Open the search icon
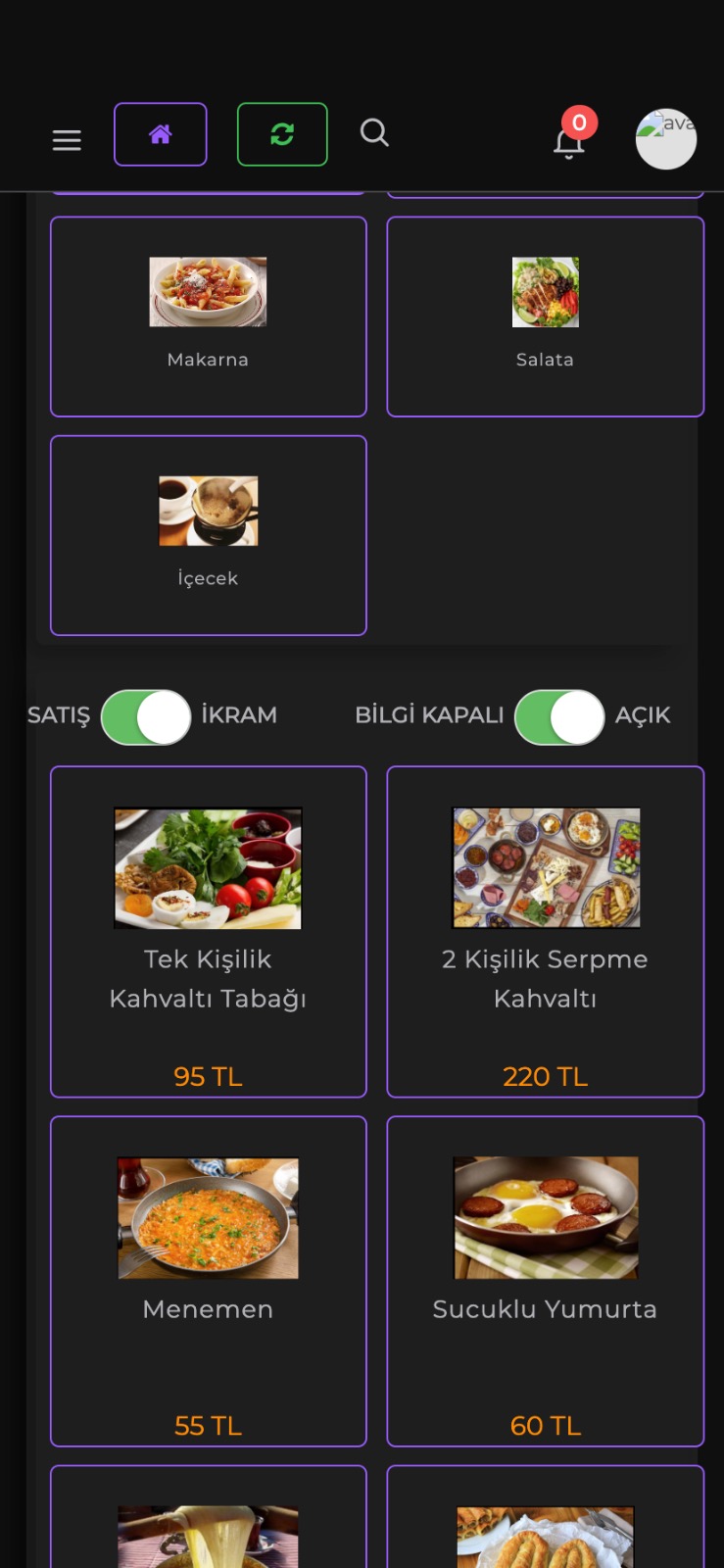Image resolution: width=724 pixels, height=1568 pixels. tap(374, 132)
